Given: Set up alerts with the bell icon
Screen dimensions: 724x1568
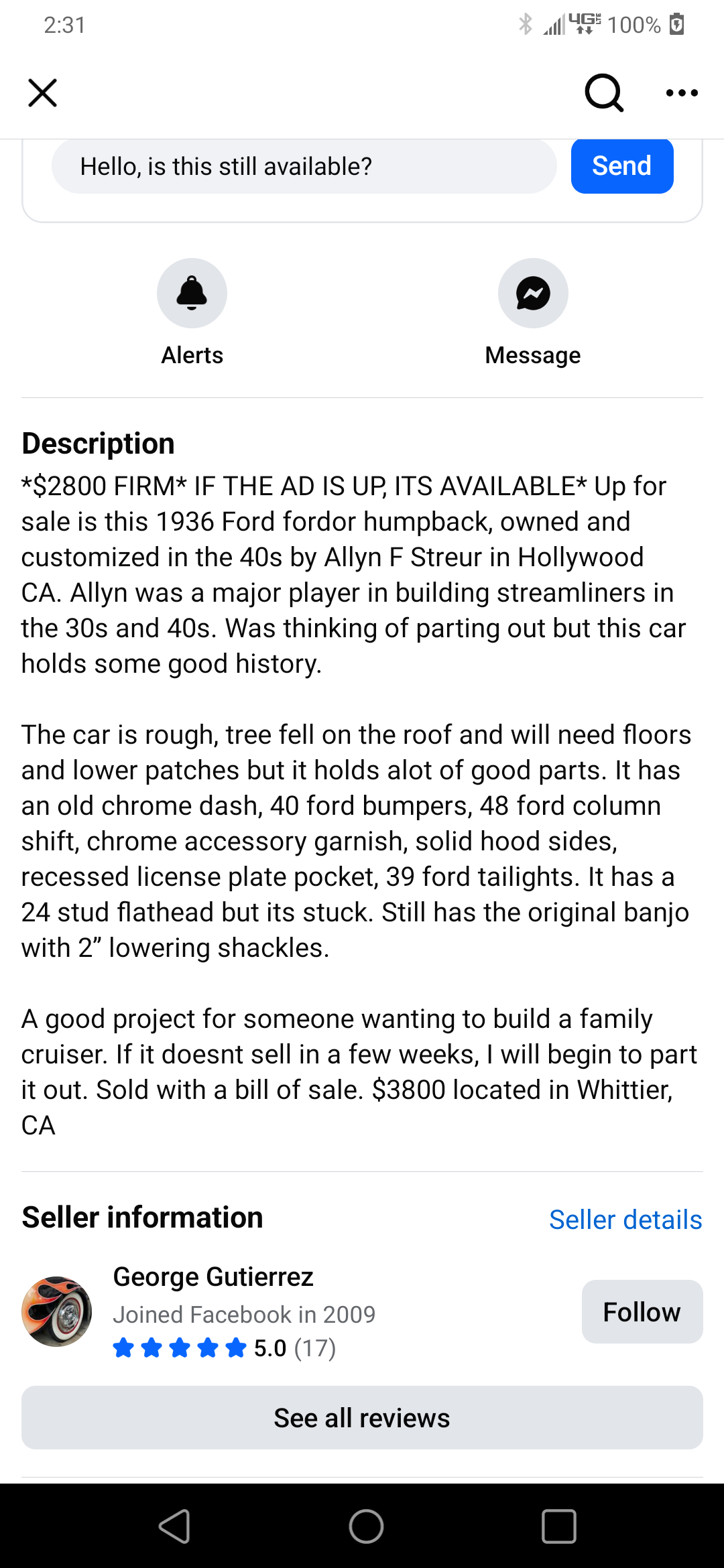Looking at the screenshot, I should [x=192, y=293].
